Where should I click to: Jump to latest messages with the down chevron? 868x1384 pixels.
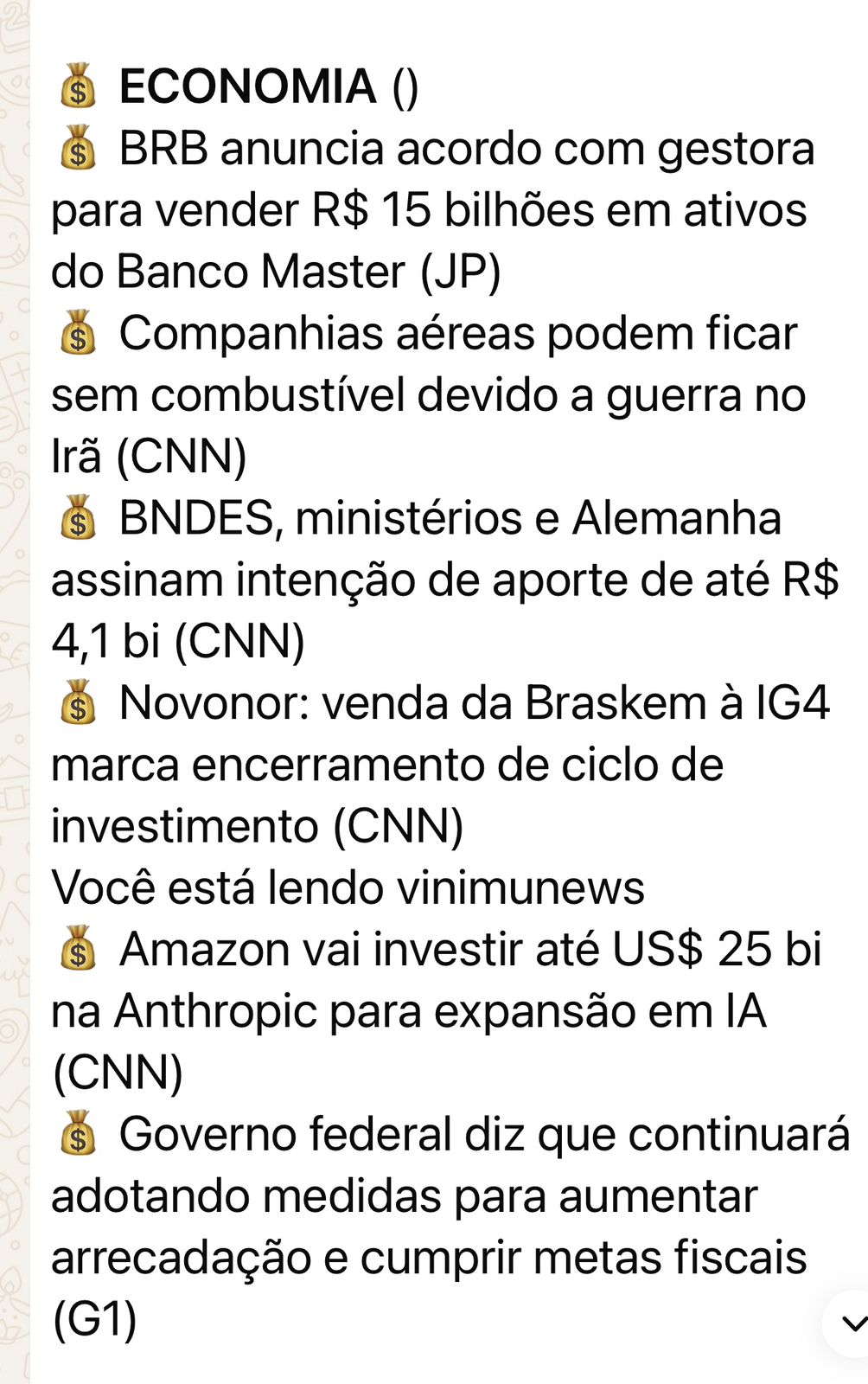[852, 1323]
